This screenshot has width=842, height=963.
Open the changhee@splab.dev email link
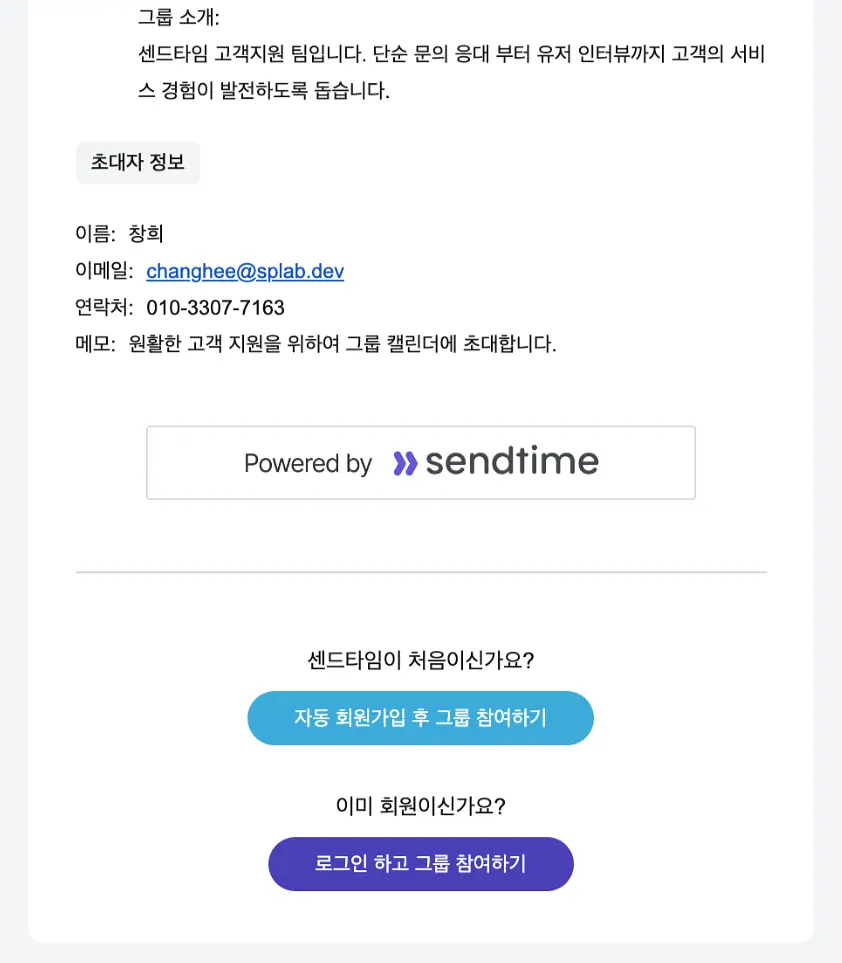[245, 271]
